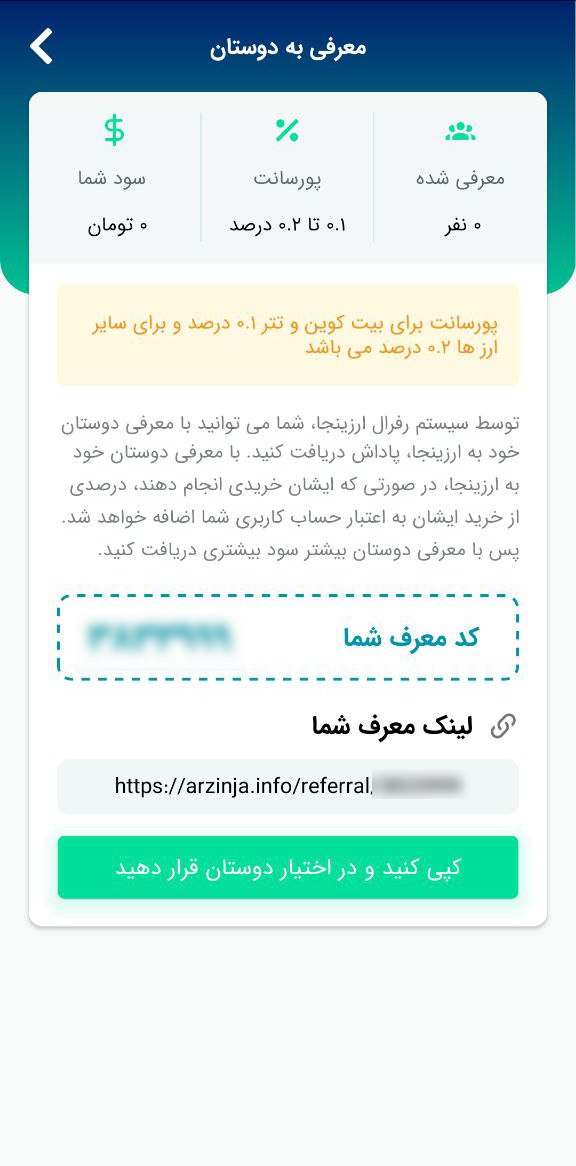The height and width of the screenshot is (1166, 576).
Task: Tap the green copy and share button
Action: click(x=288, y=867)
